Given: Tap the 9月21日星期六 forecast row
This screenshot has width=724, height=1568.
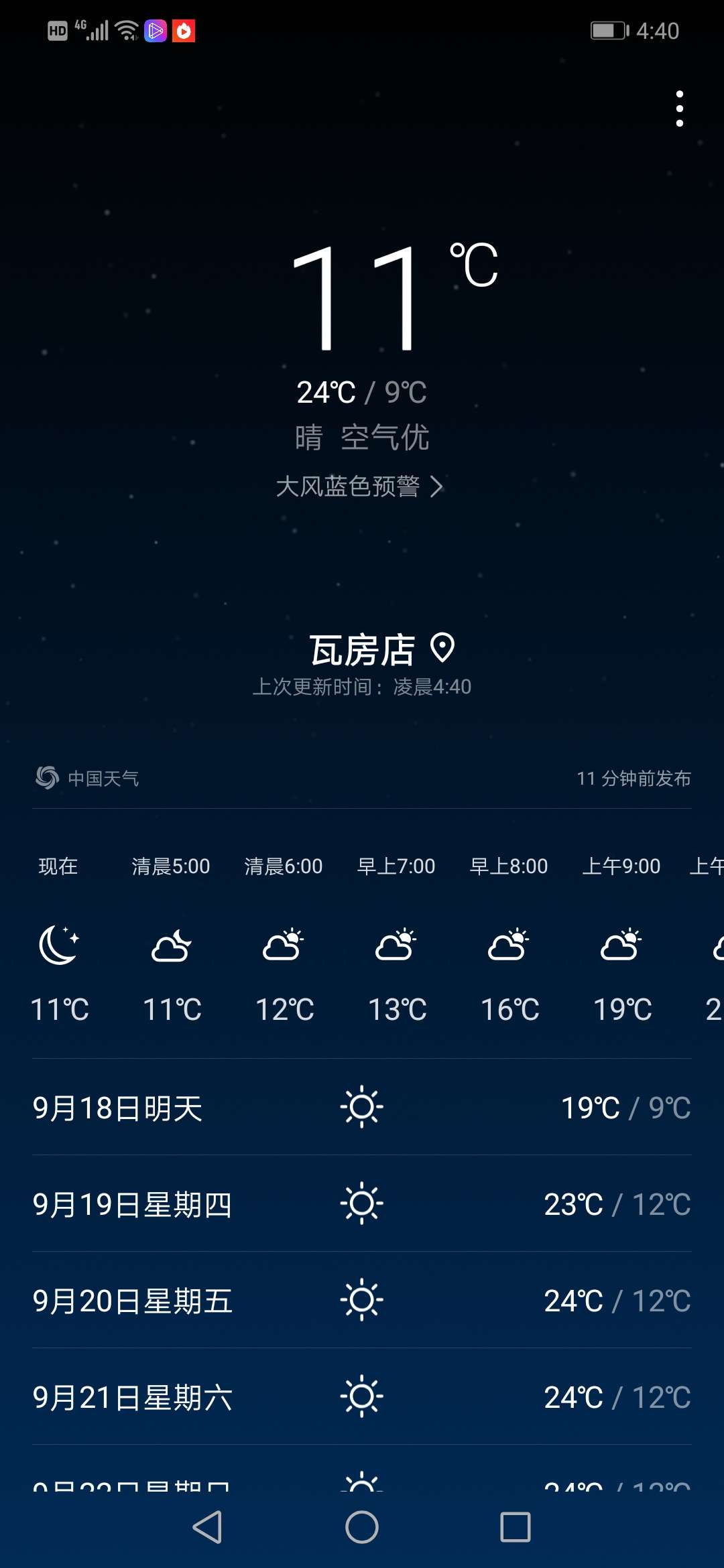Looking at the screenshot, I should [362, 1396].
